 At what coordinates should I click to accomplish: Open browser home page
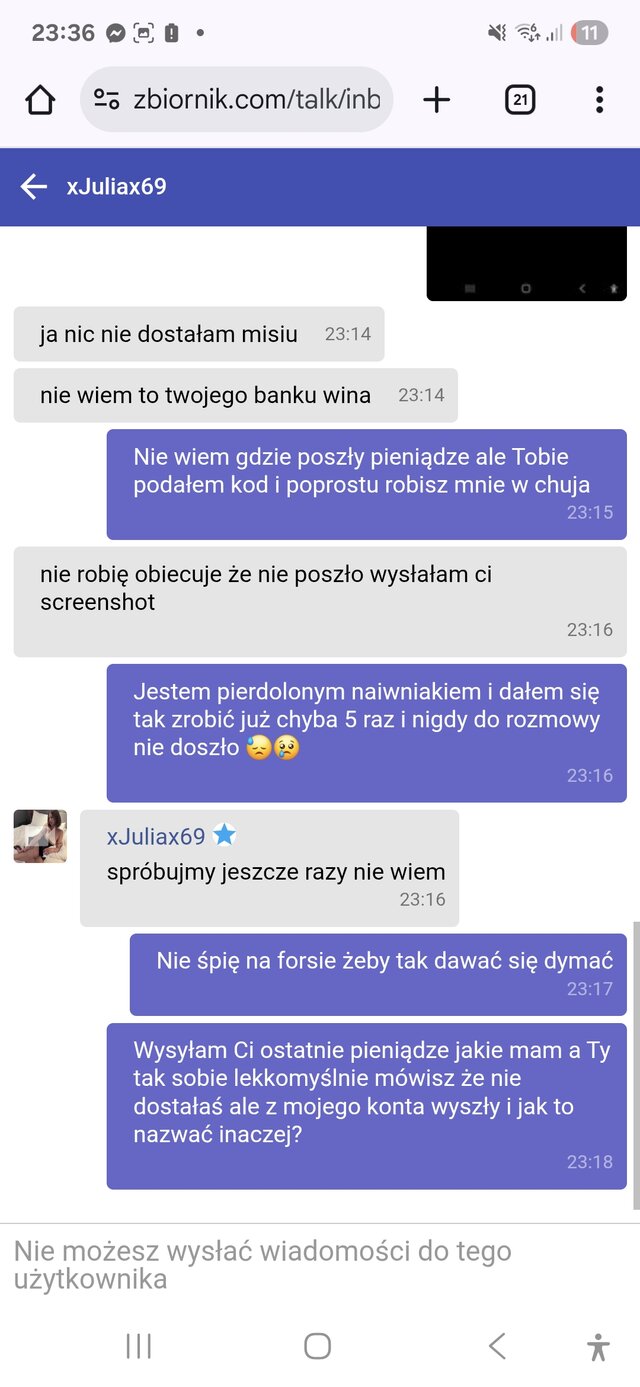point(40,100)
